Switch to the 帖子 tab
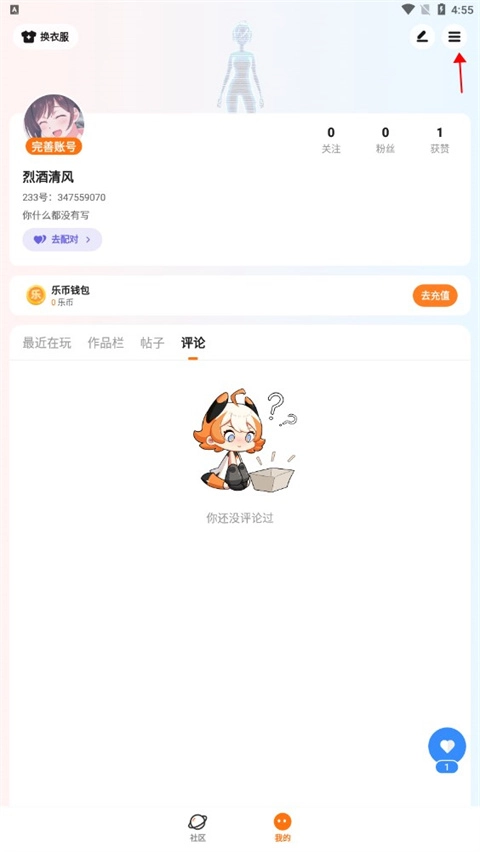This screenshot has width=480, height=852. click(152, 343)
